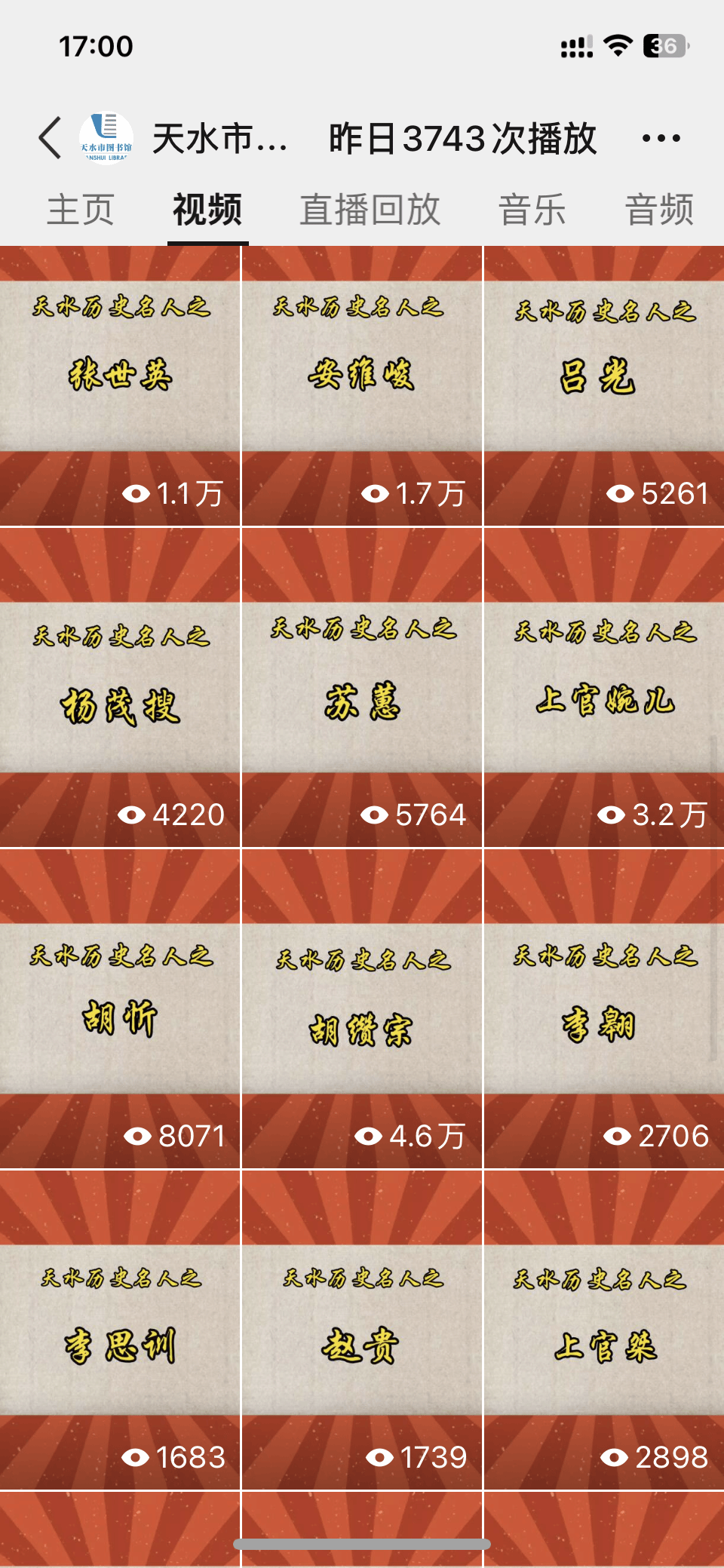Open the 张世英 video

point(120,385)
